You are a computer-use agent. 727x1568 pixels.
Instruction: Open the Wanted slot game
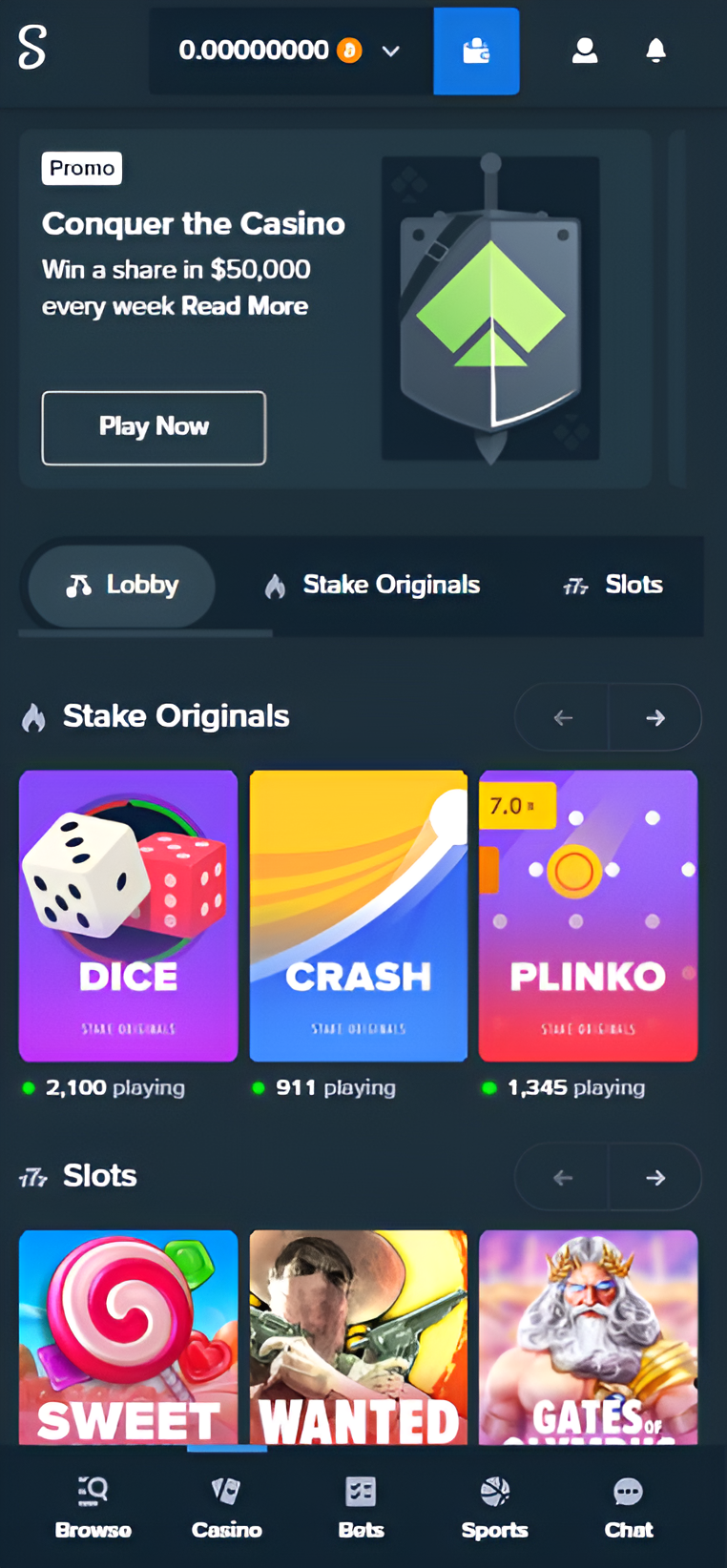coord(359,1335)
